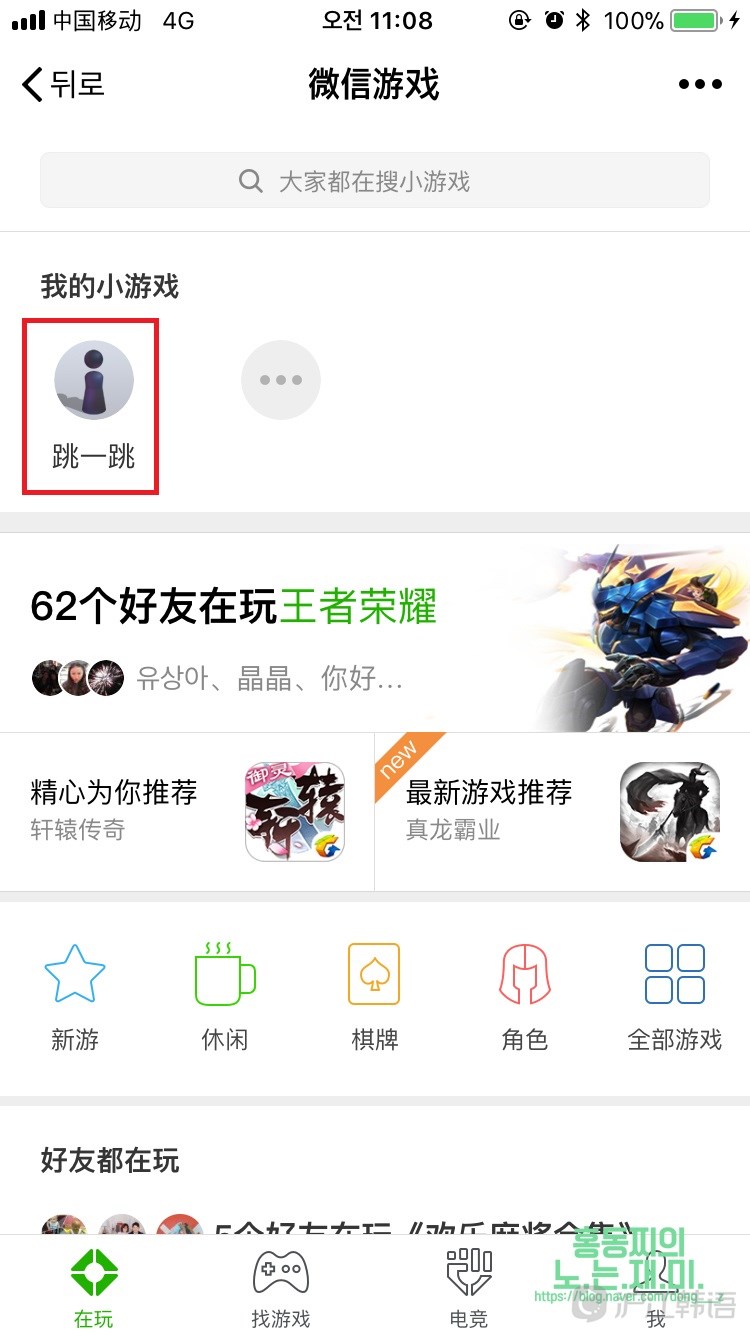Open the more options ellipsis menu
The image size is (750, 1334).
coord(698,84)
